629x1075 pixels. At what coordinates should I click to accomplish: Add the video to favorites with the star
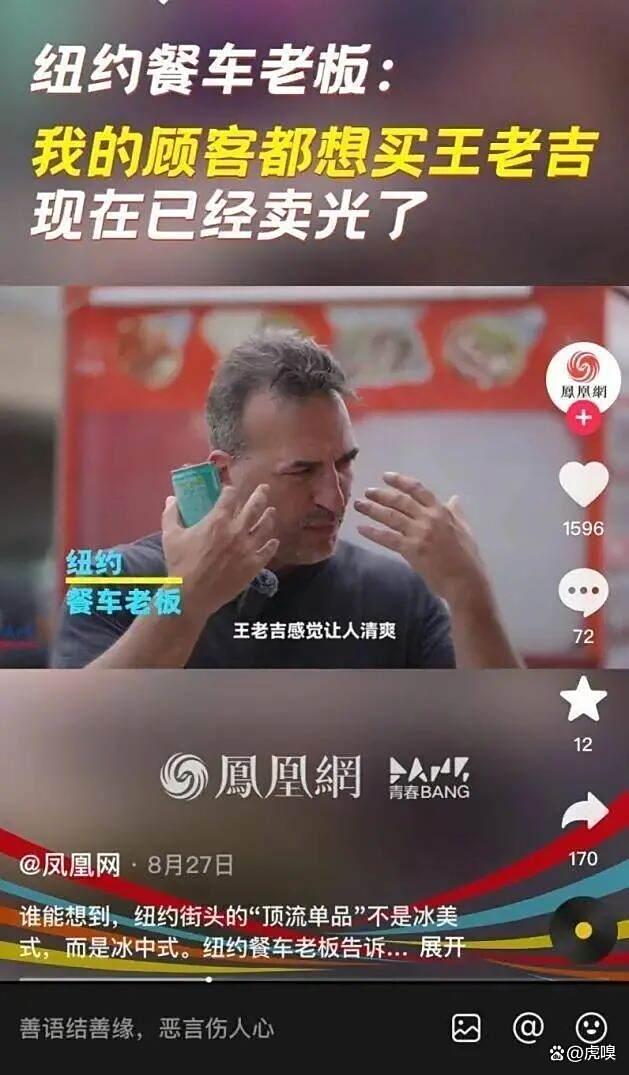point(583,699)
